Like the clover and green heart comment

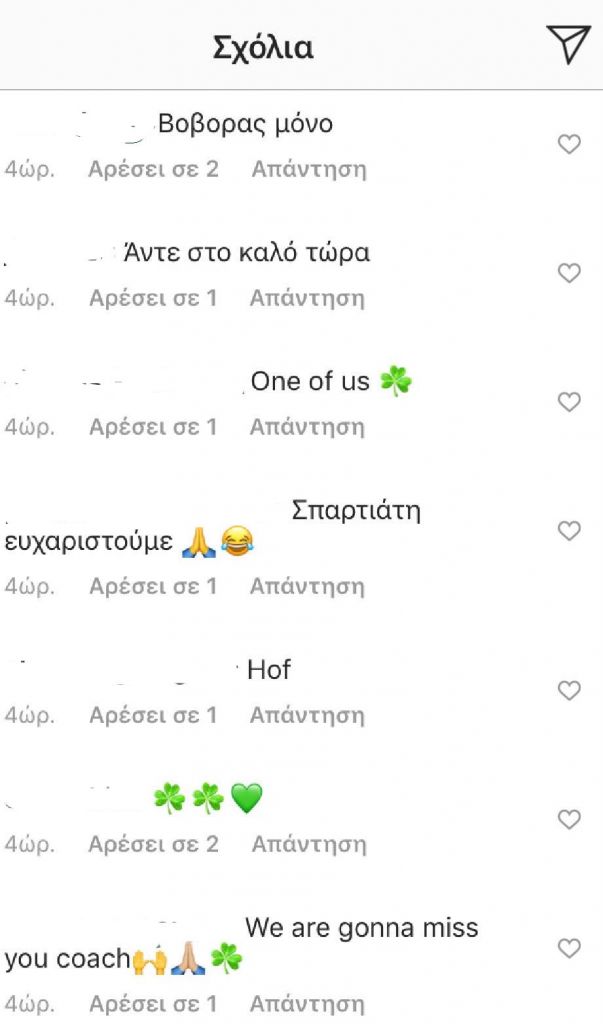point(569,820)
